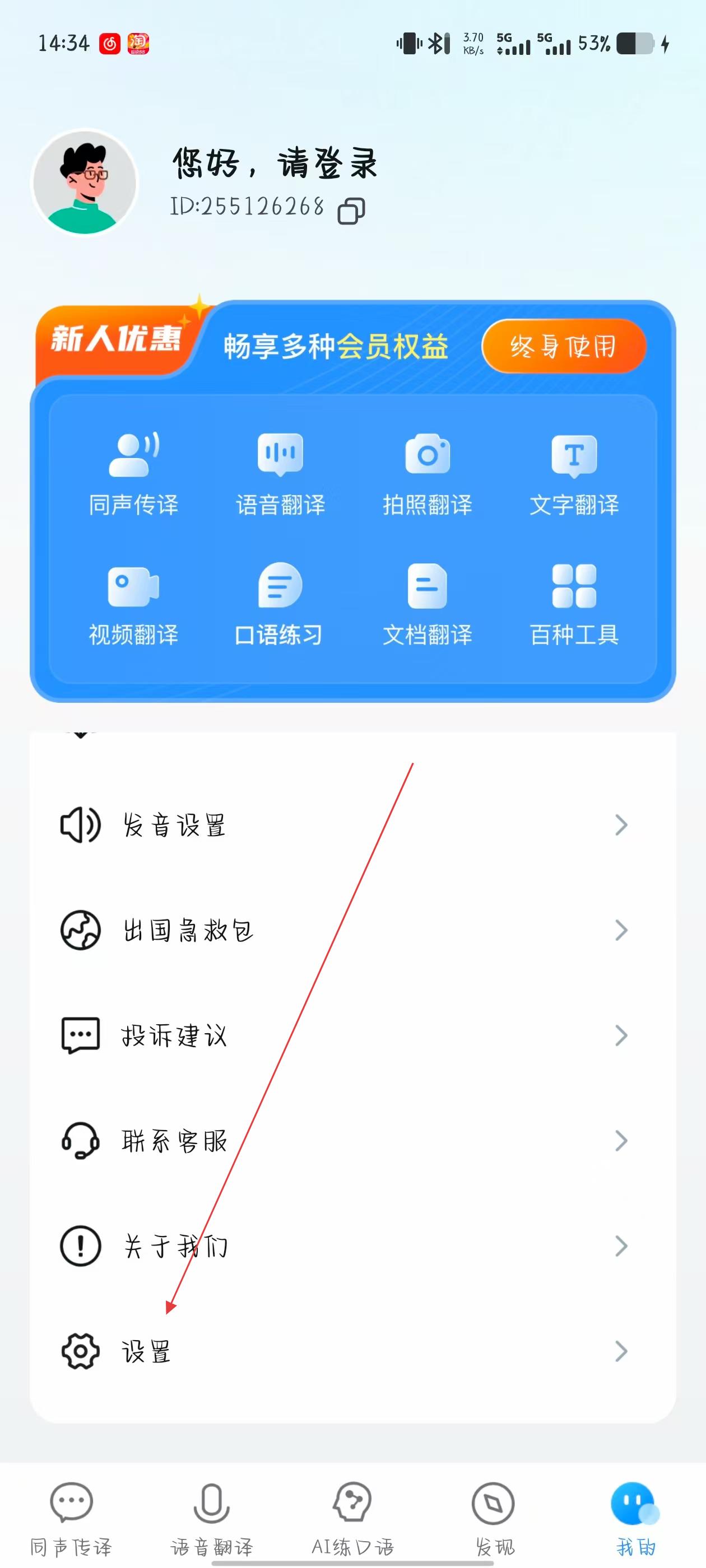The height and width of the screenshot is (1568, 706).
Task: Open 关于我们 about row
Action: pyautogui.click(x=352, y=1246)
